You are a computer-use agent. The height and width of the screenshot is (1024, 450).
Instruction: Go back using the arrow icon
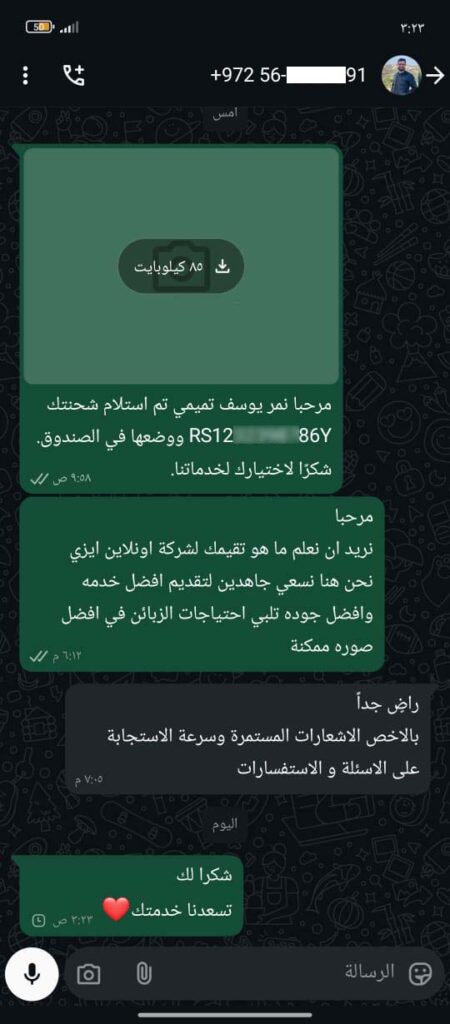(434, 76)
